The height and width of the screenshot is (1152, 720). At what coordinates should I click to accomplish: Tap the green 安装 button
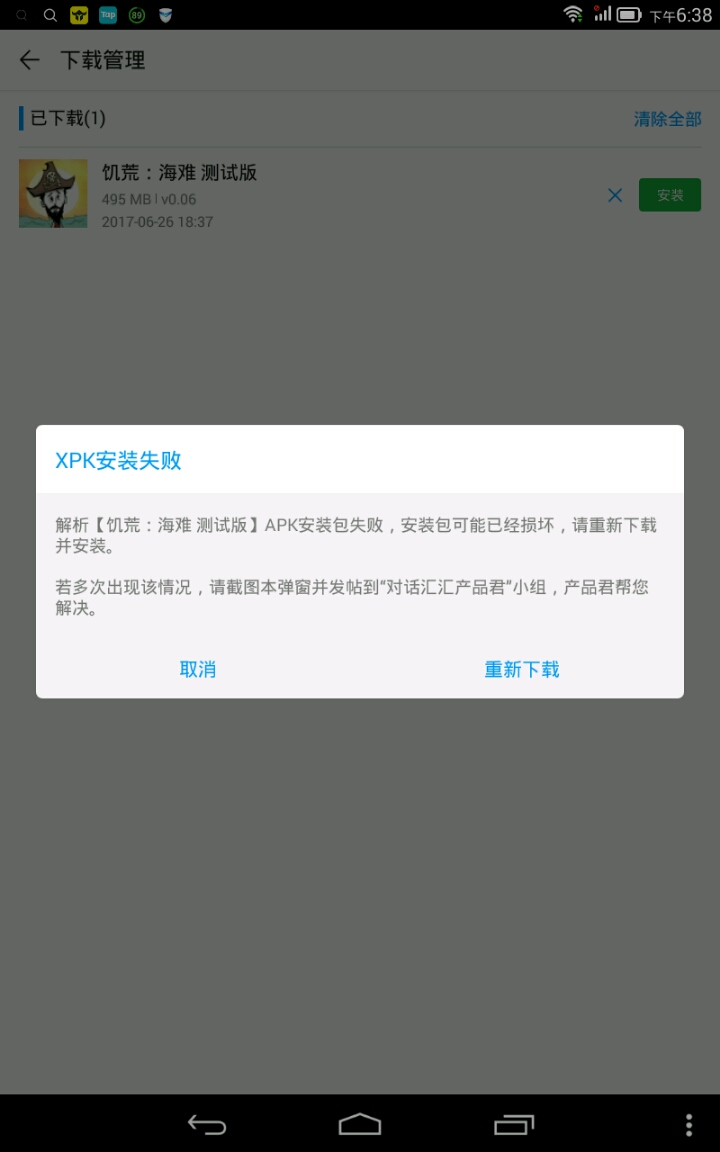pos(669,195)
